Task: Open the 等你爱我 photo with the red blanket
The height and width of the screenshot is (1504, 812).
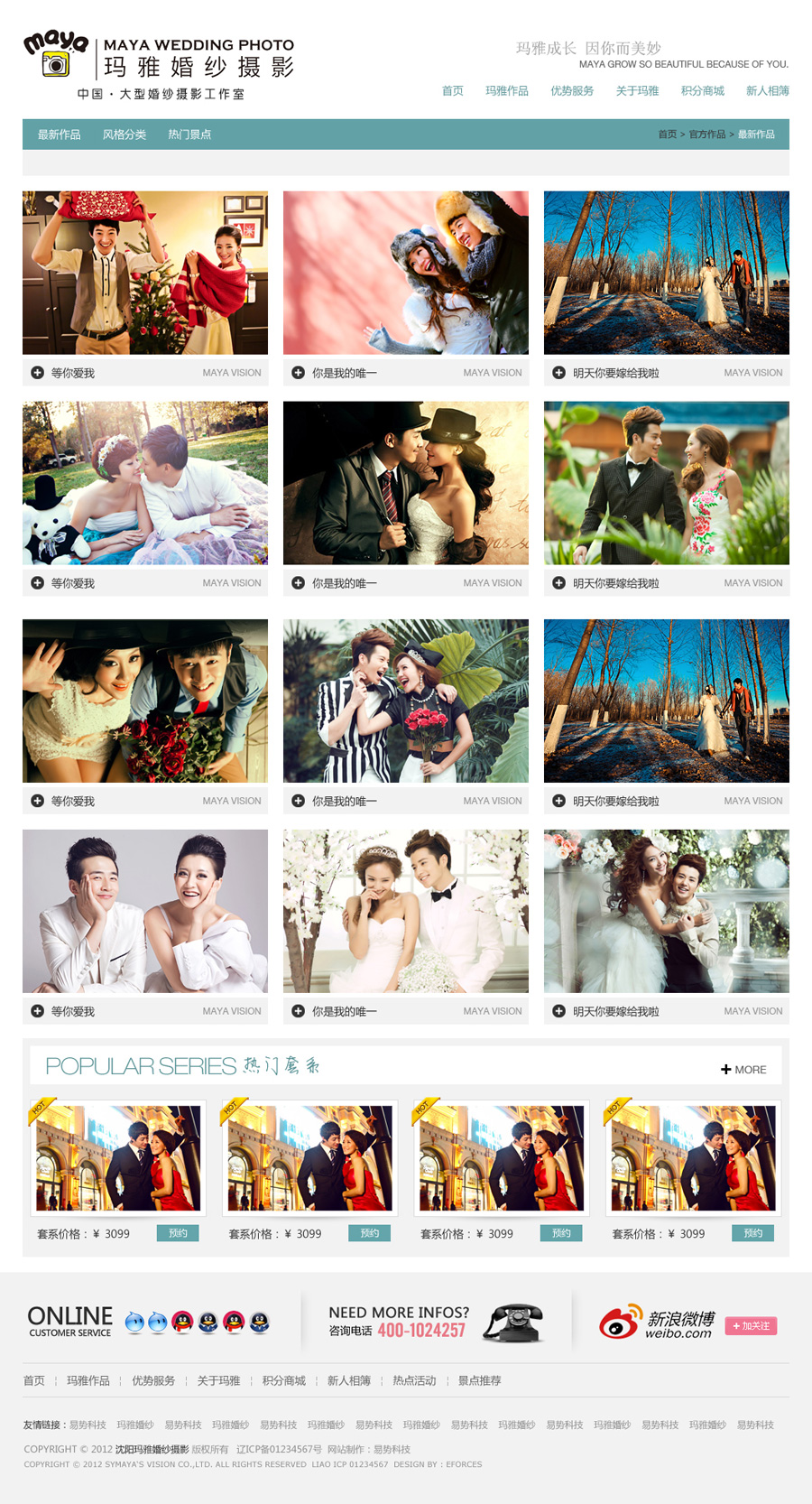Action: click(x=145, y=273)
